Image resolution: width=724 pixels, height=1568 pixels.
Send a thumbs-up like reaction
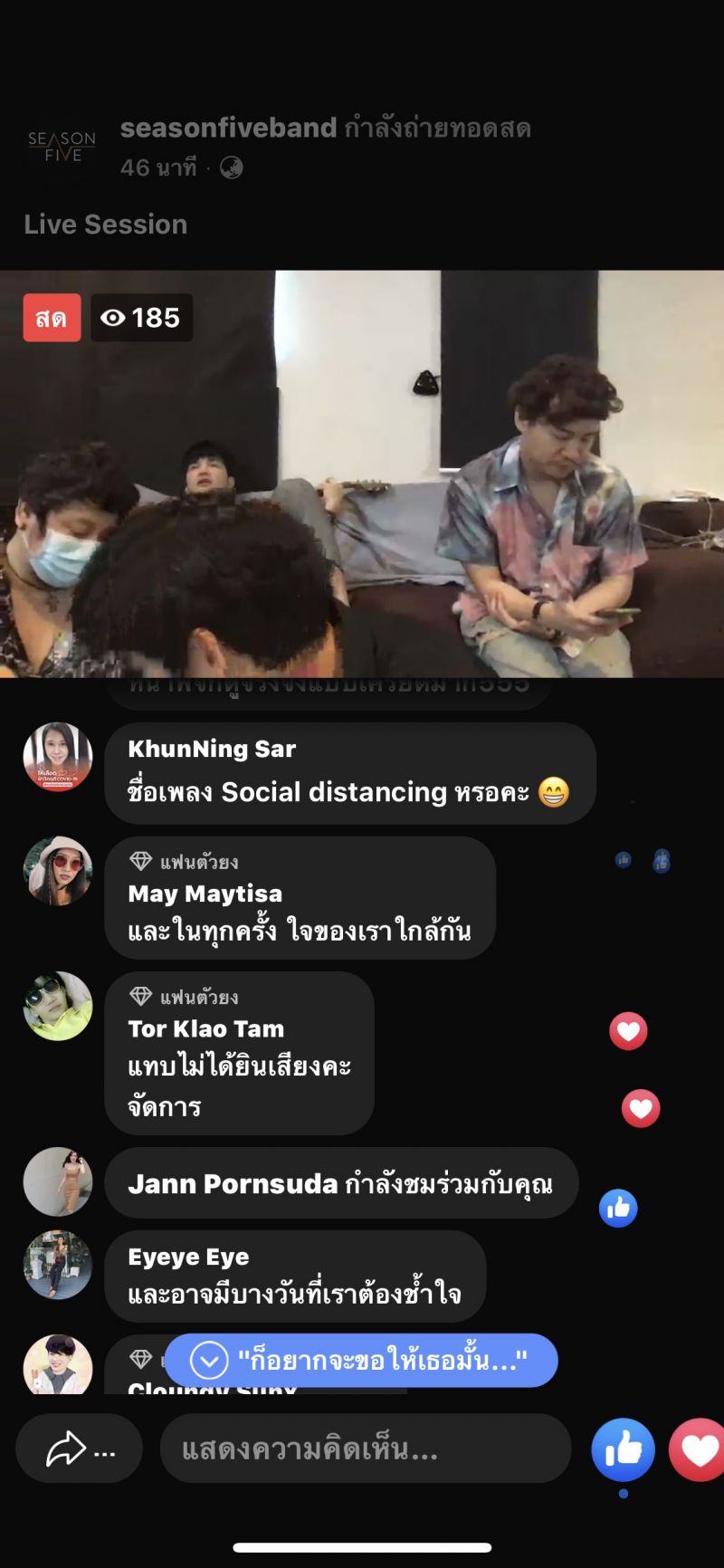point(623,1449)
